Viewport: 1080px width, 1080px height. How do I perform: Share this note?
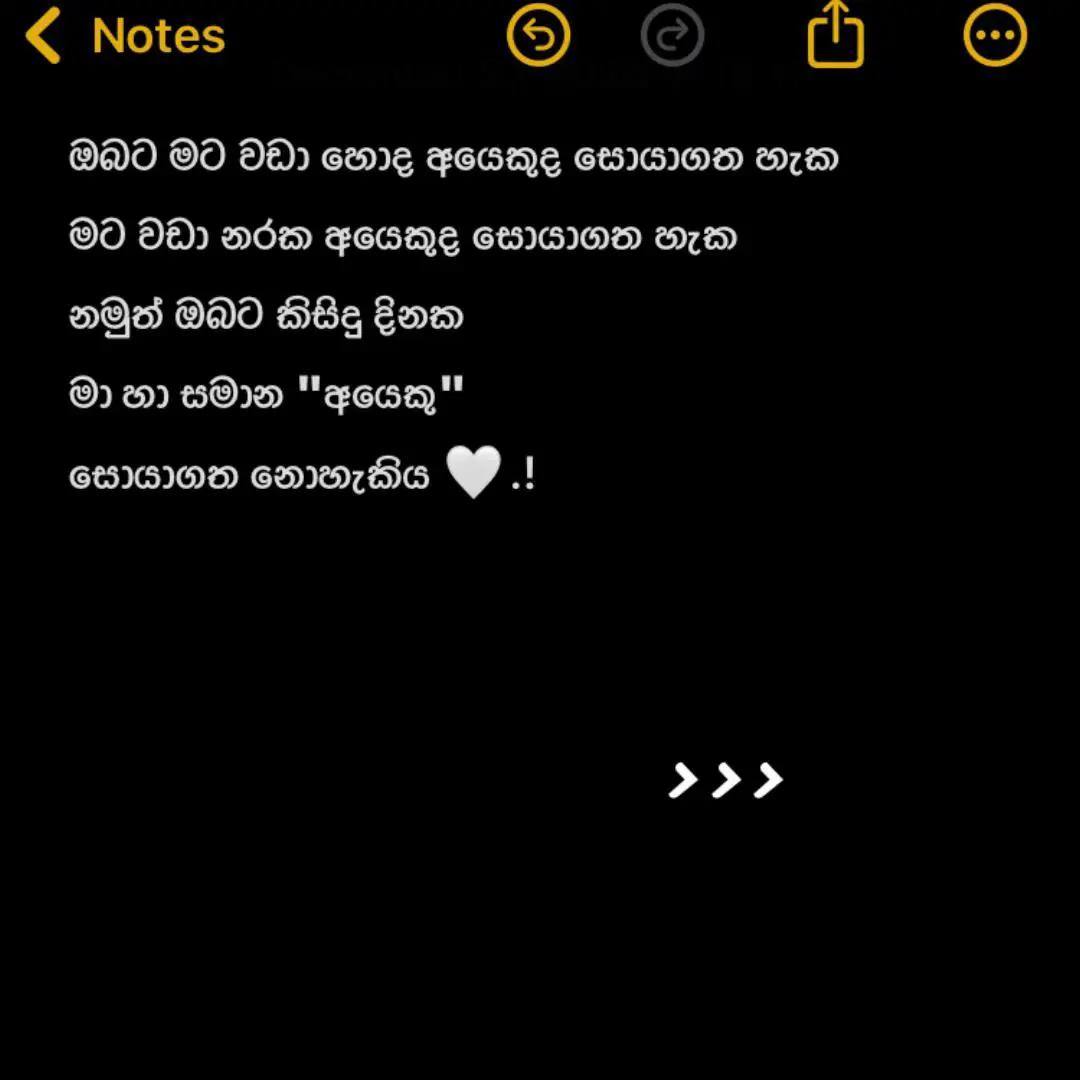(x=835, y=36)
